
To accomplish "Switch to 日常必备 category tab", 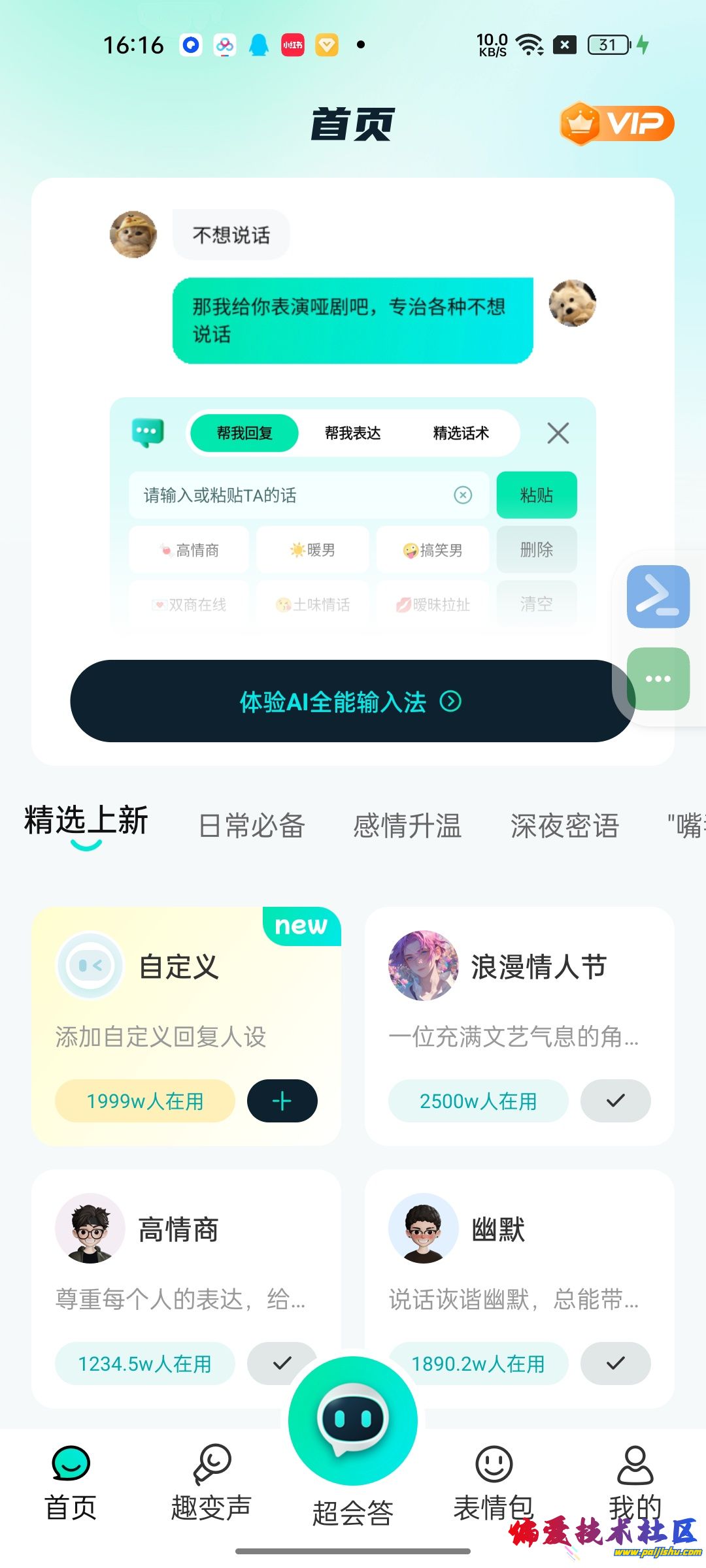I will point(252,825).
